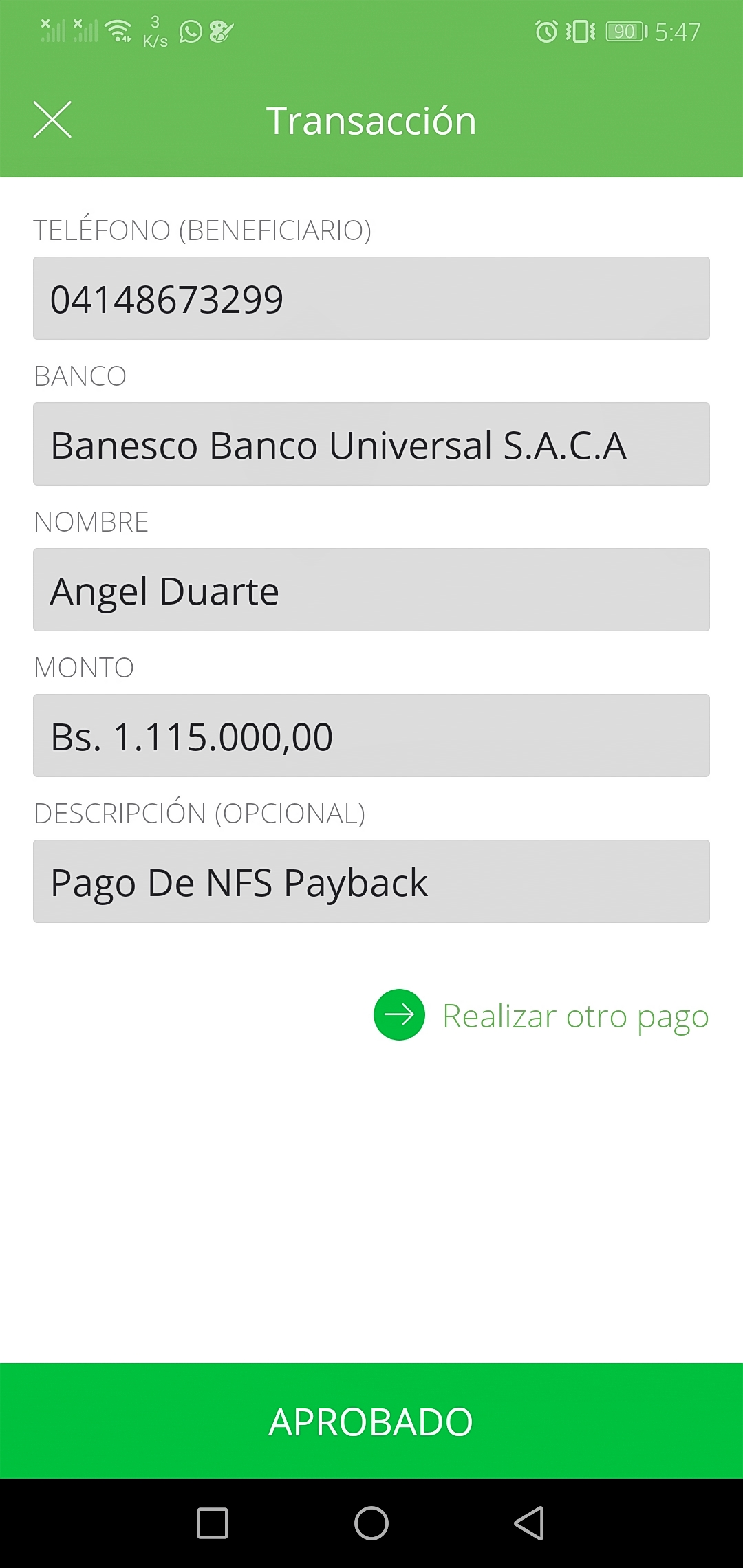Open recent apps from navigation bar
743x1568 pixels.
(213, 1523)
